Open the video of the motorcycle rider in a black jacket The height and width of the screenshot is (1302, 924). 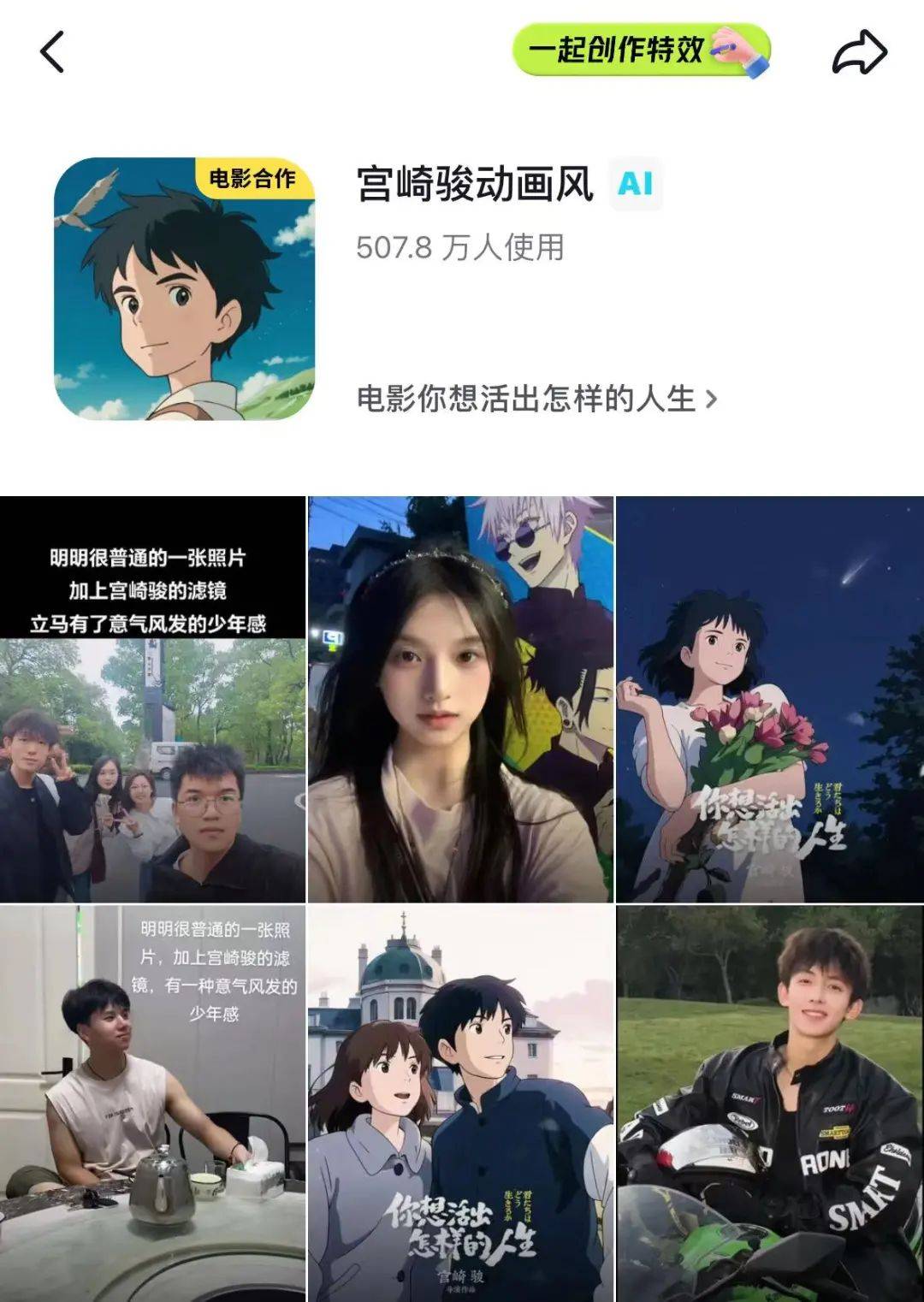(x=769, y=1104)
